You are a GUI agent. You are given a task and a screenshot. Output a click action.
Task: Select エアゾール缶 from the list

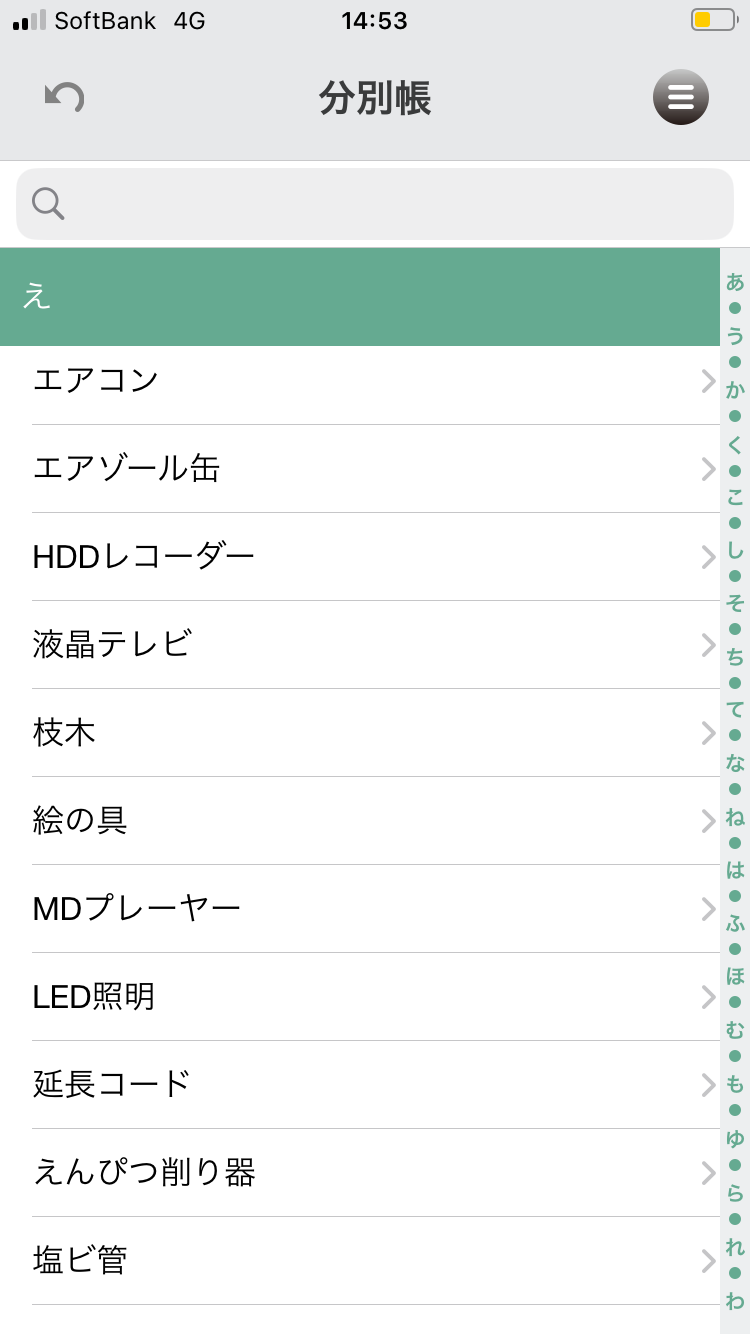(360, 469)
